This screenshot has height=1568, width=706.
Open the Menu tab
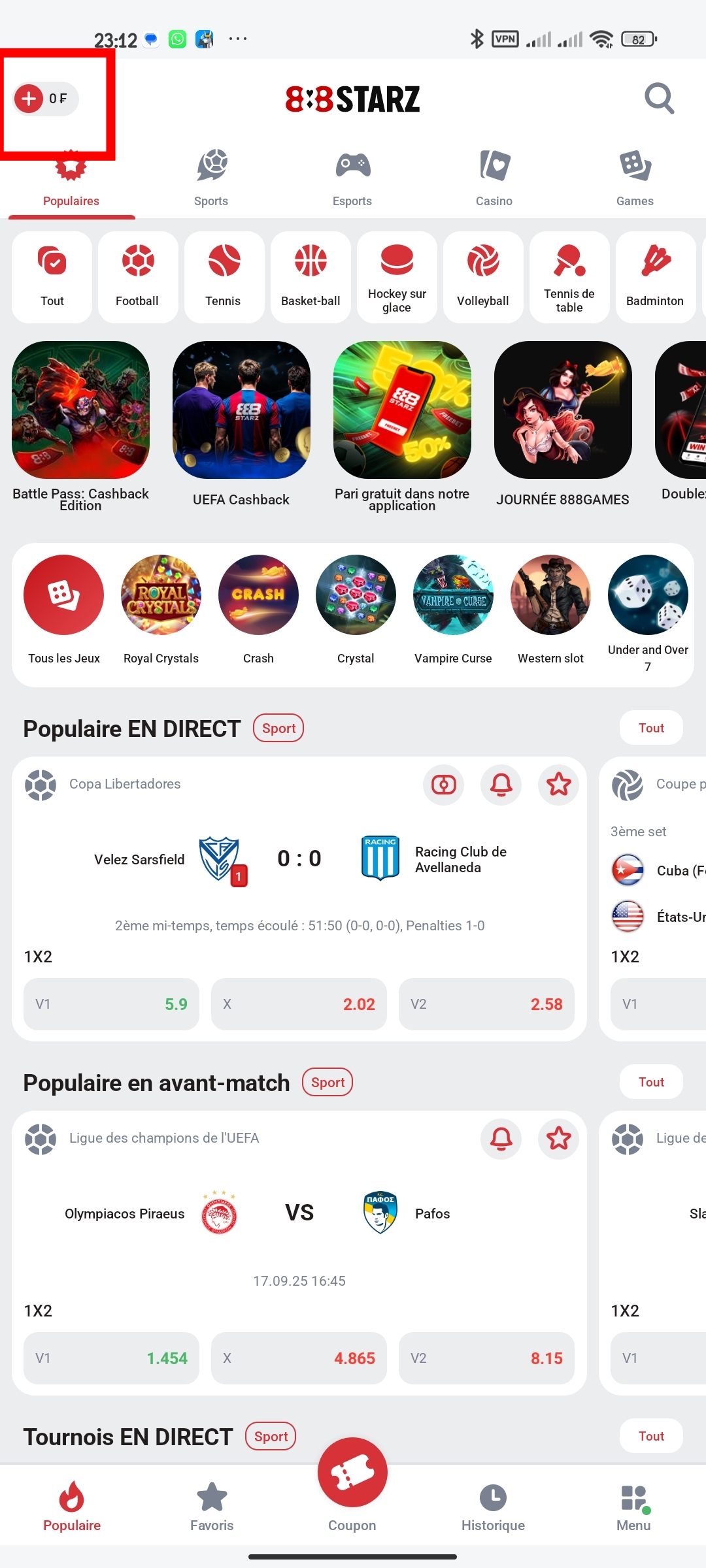point(633,1508)
